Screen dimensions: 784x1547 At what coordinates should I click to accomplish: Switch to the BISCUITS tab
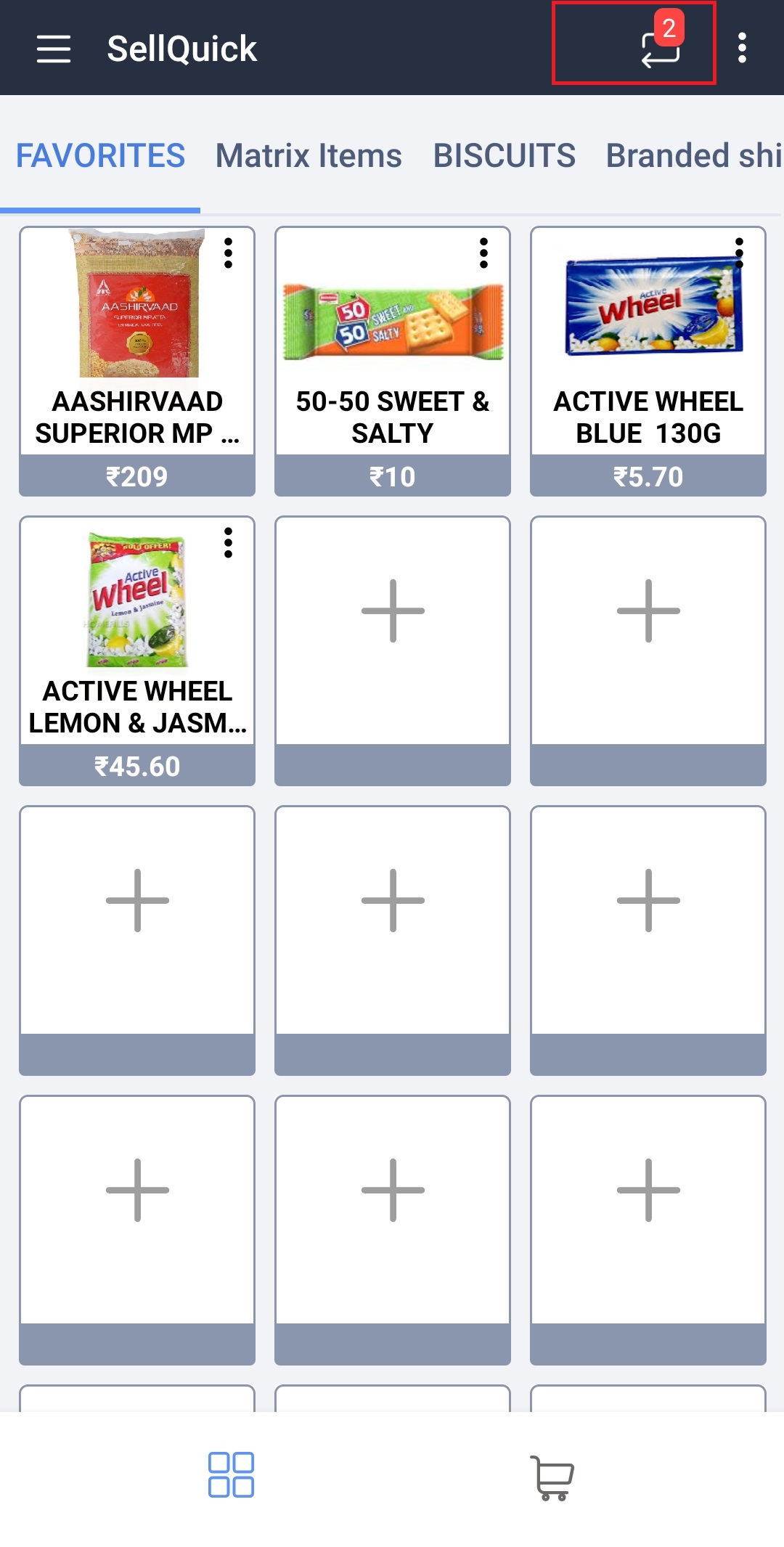tap(504, 155)
